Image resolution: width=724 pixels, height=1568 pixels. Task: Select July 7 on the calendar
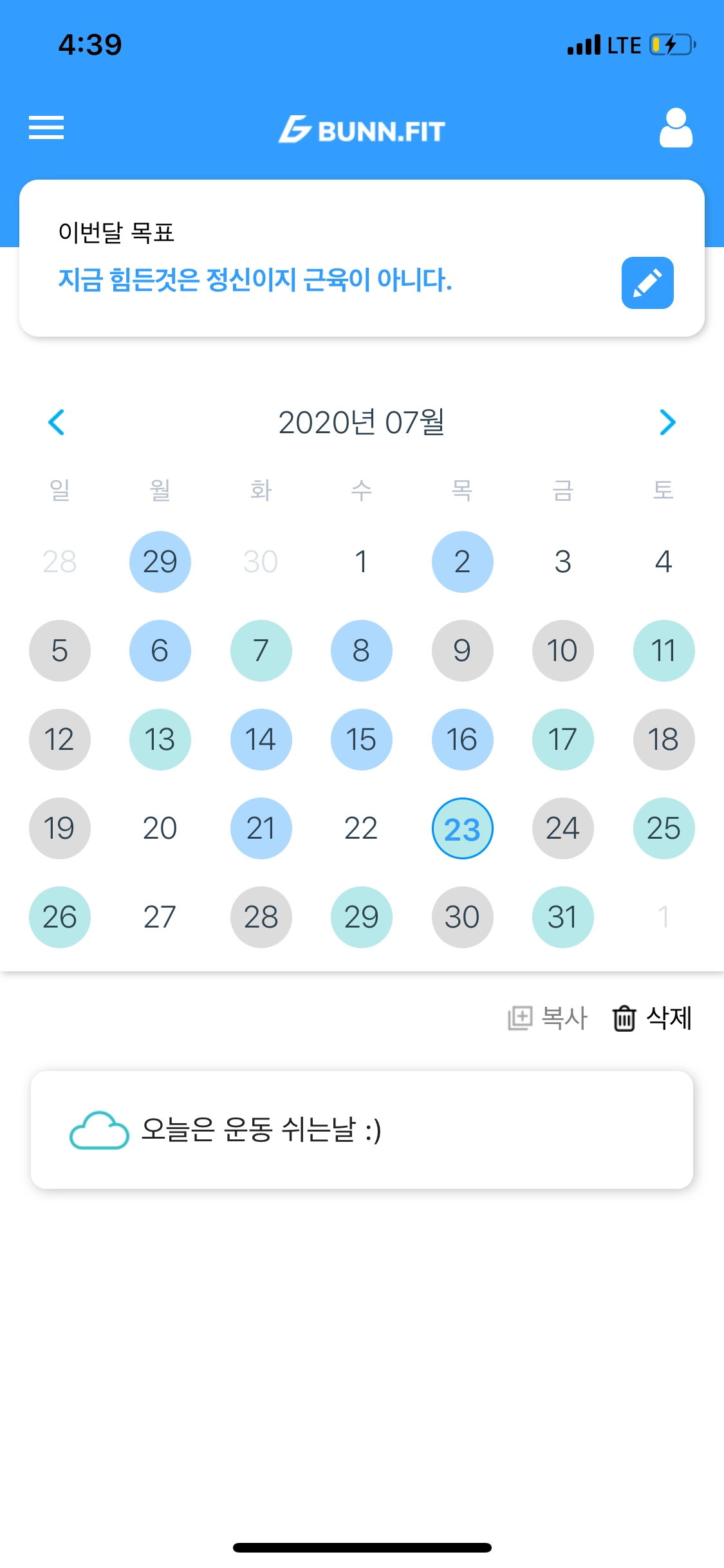click(x=261, y=651)
